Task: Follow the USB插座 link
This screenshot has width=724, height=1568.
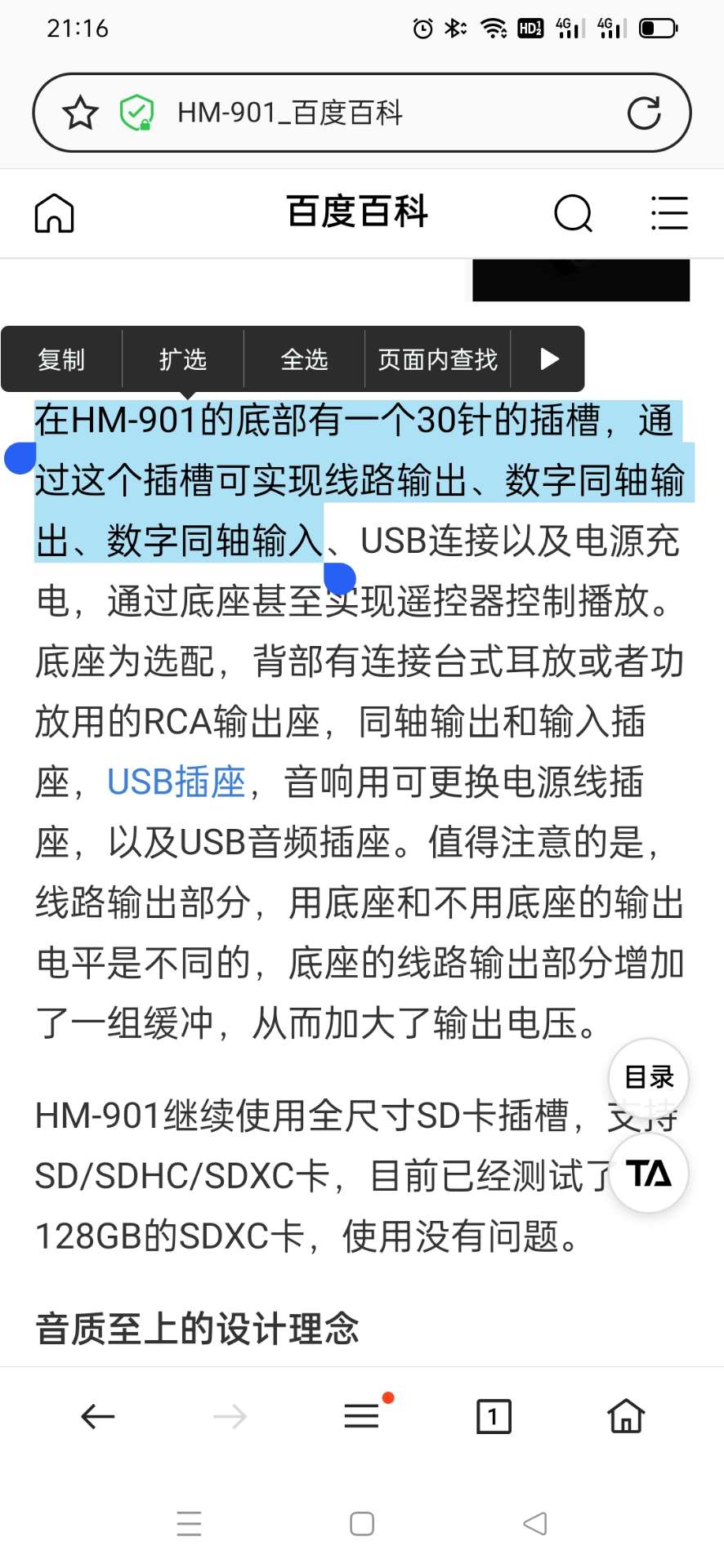Action: (x=177, y=782)
